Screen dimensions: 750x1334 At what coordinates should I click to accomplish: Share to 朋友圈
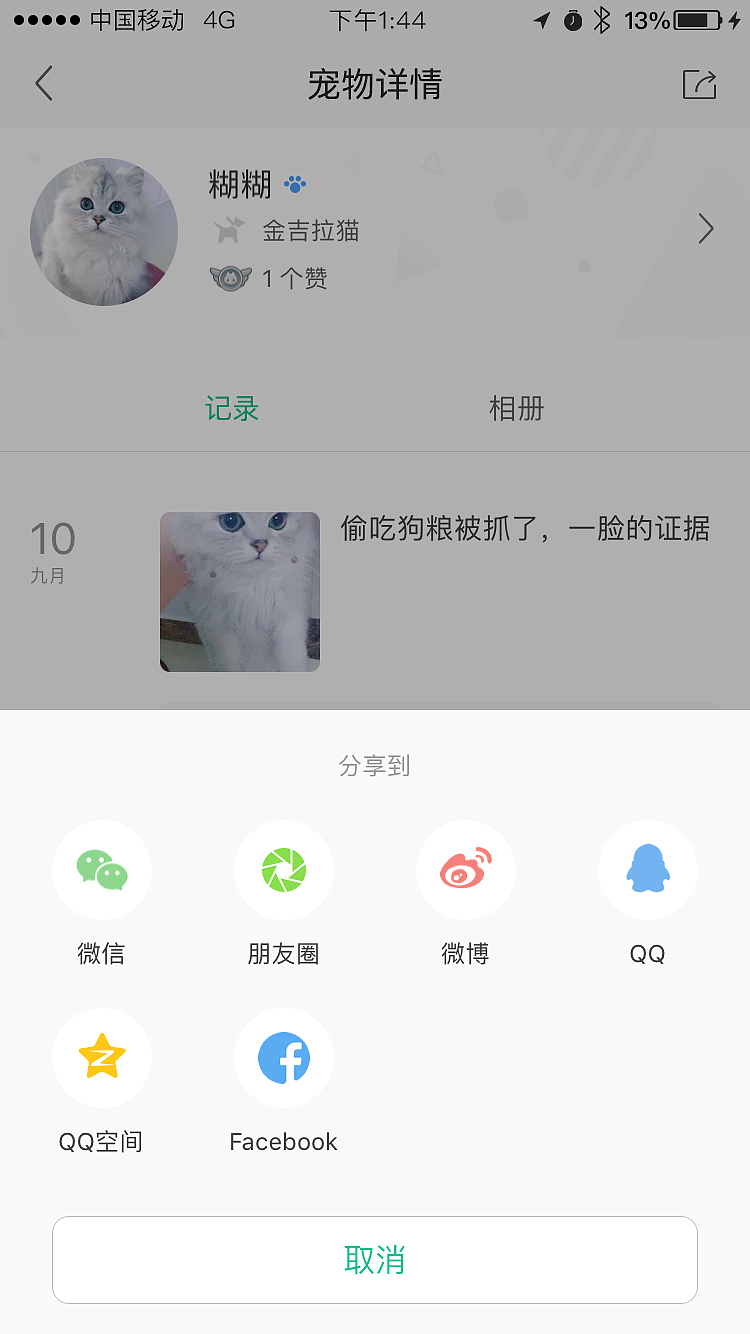284,870
